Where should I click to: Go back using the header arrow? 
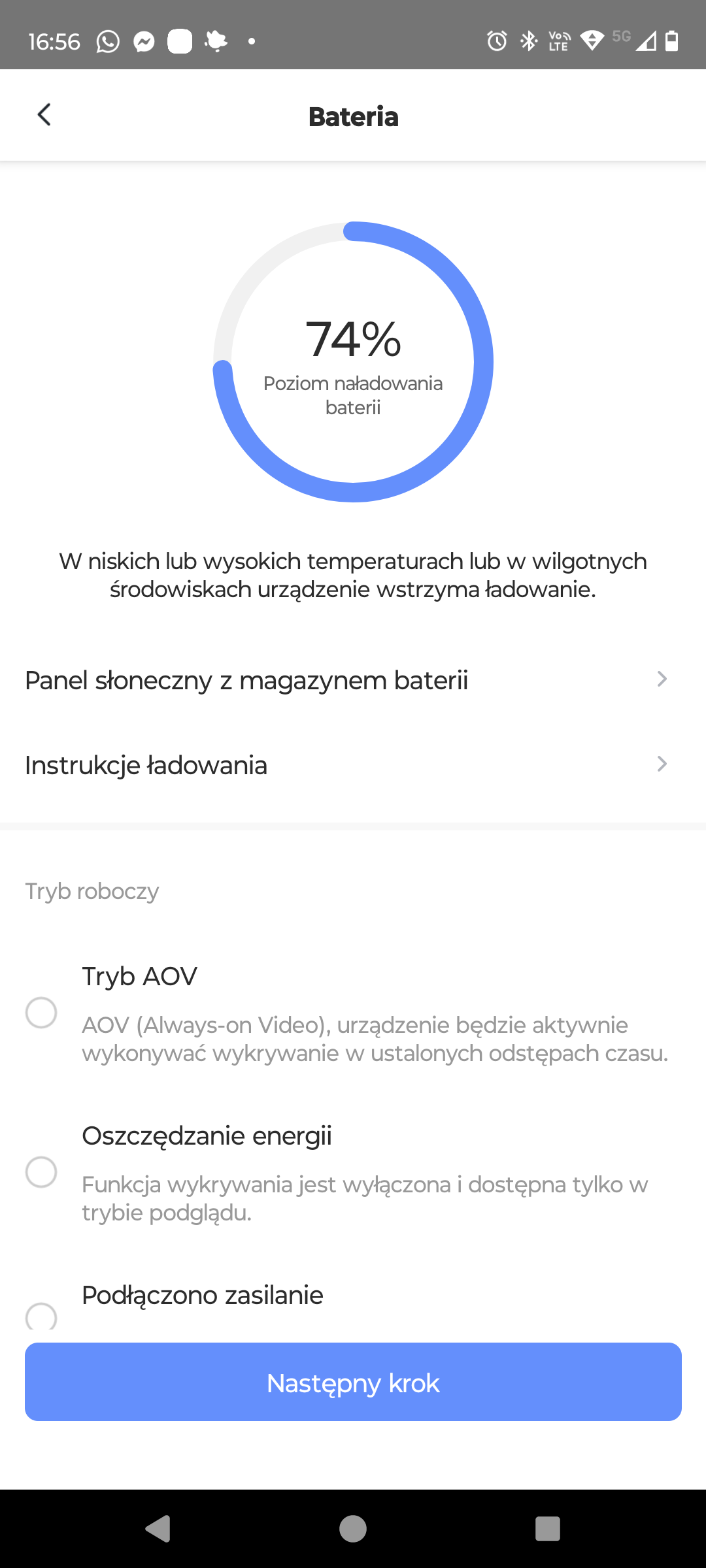[x=44, y=115]
